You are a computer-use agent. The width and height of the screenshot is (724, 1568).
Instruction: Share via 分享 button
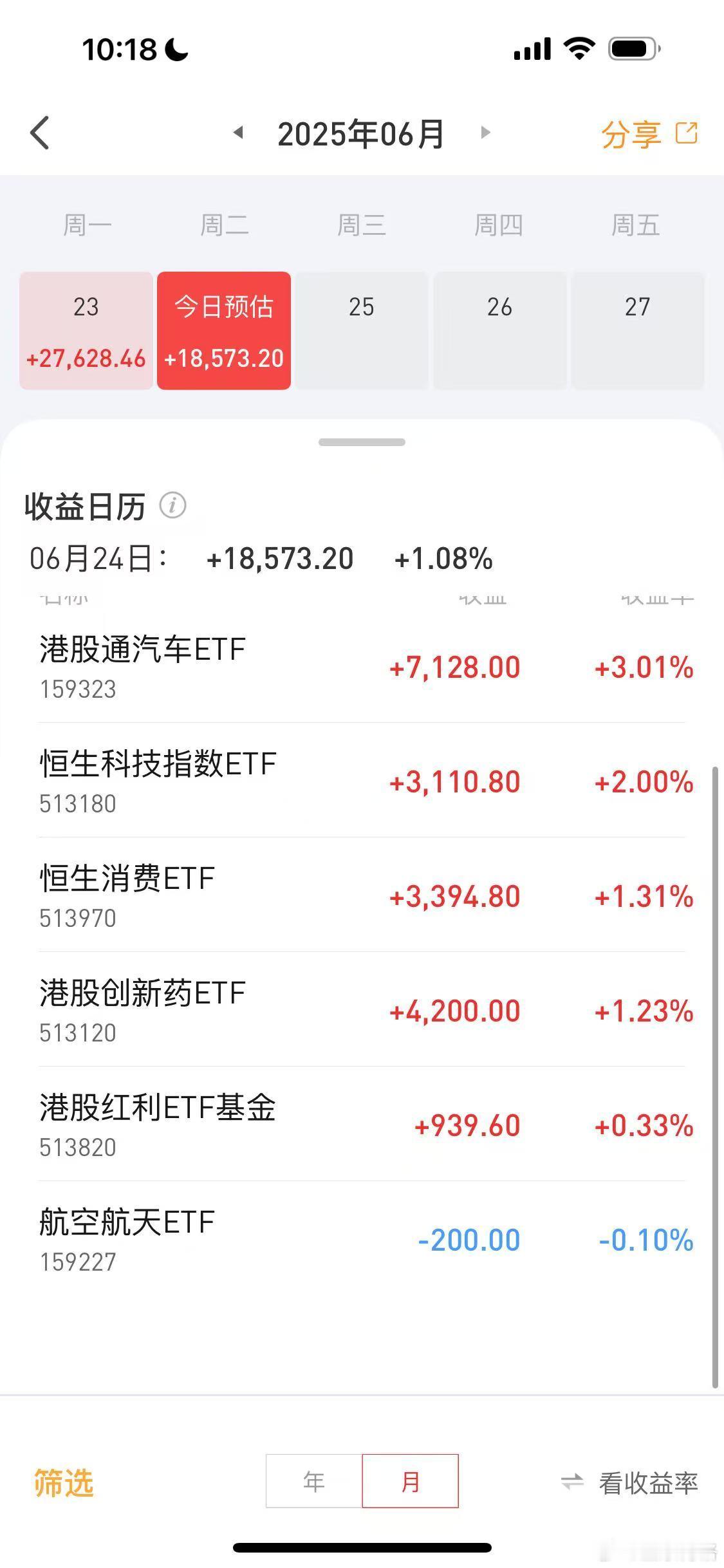(x=649, y=135)
